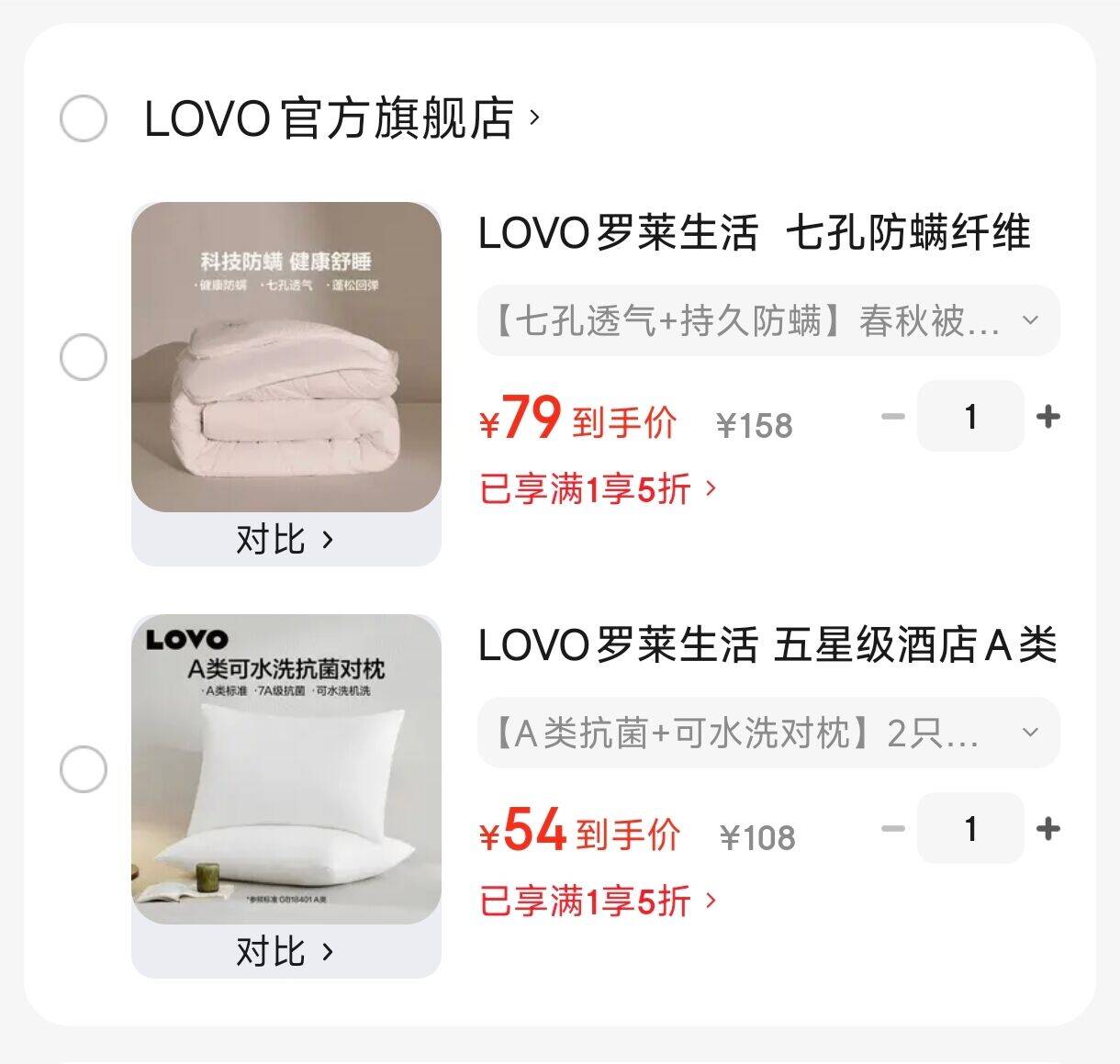This screenshot has height=1064, width=1120.
Task: Tap 对比 under the quilt image
Action: 286,540
